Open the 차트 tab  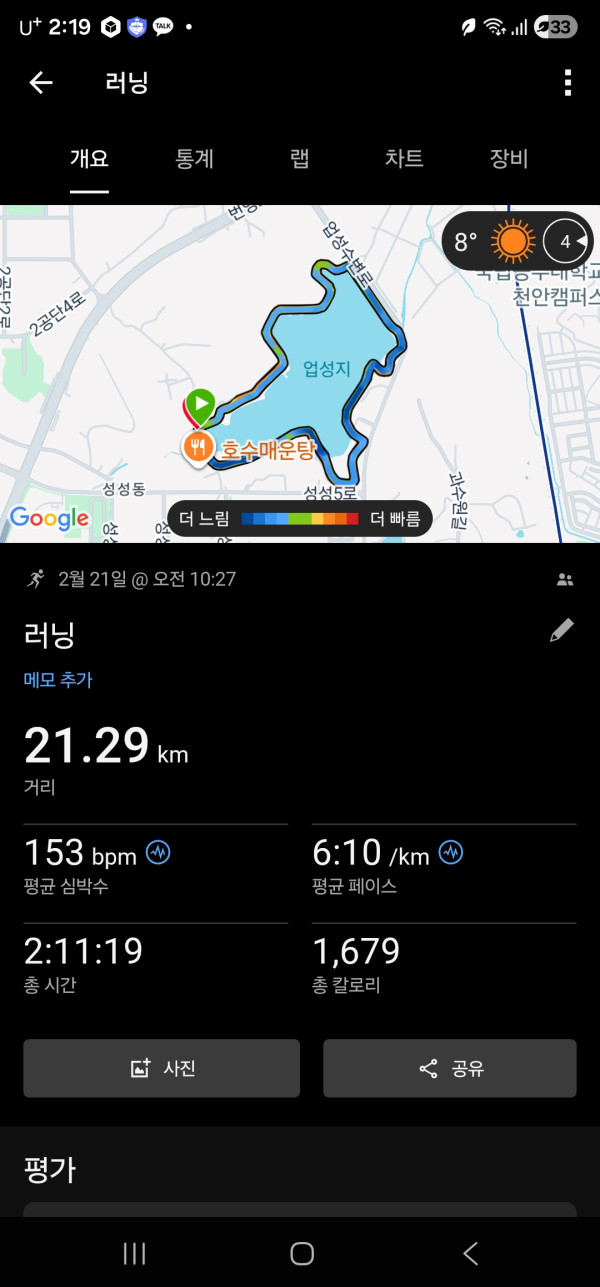point(404,159)
